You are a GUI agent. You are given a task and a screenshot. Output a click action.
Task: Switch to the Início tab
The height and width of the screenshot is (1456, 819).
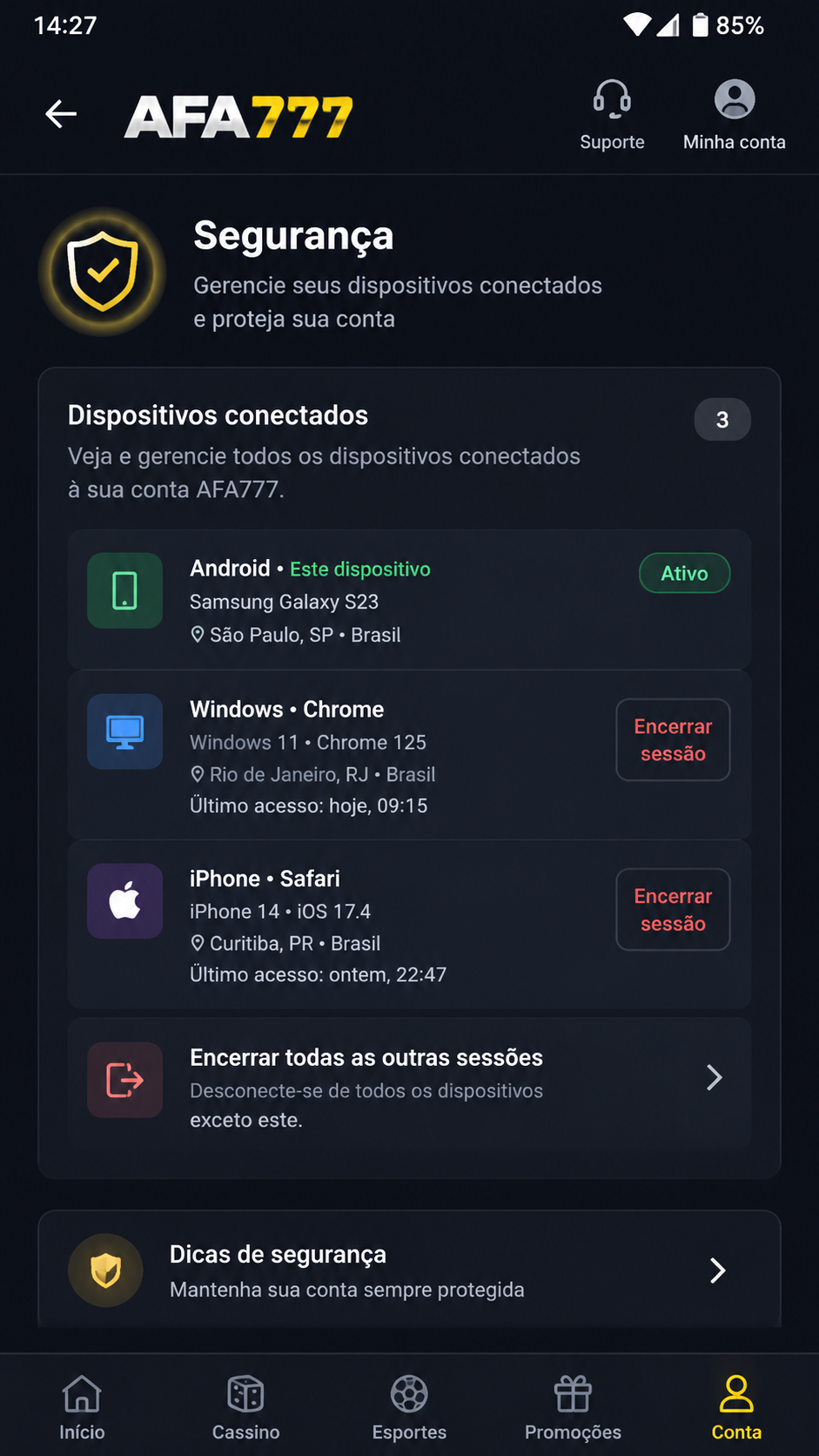pyautogui.click(x=82, y=1408)
